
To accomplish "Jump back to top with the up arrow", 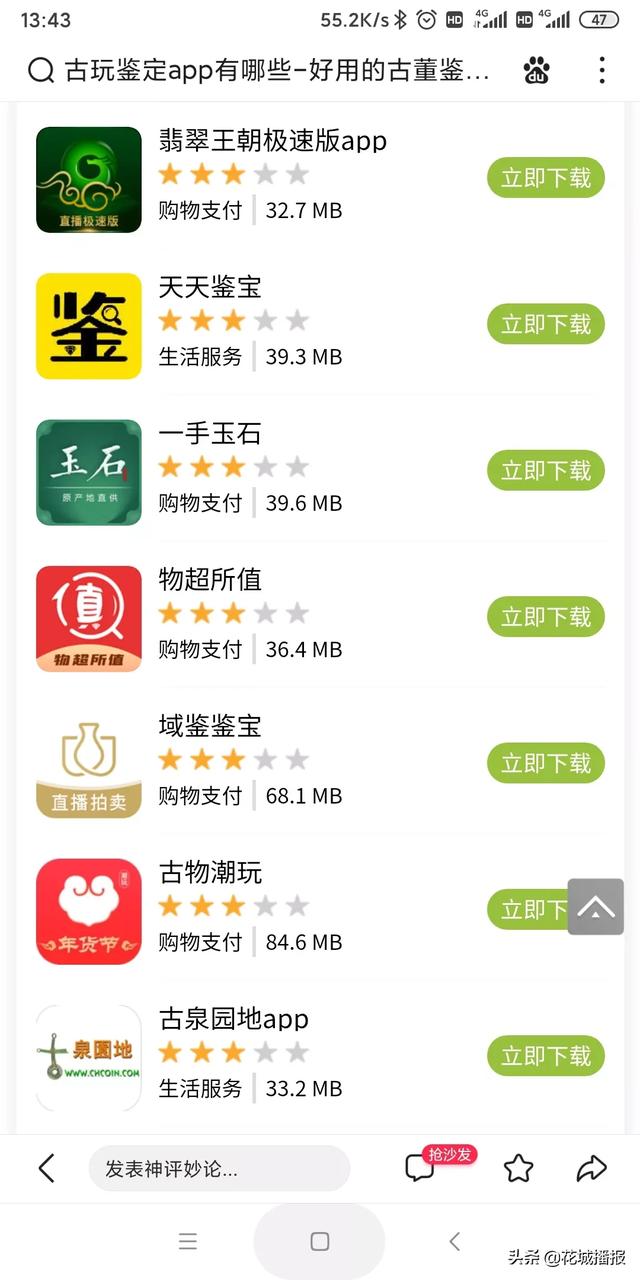I will (x=596, y=907).
